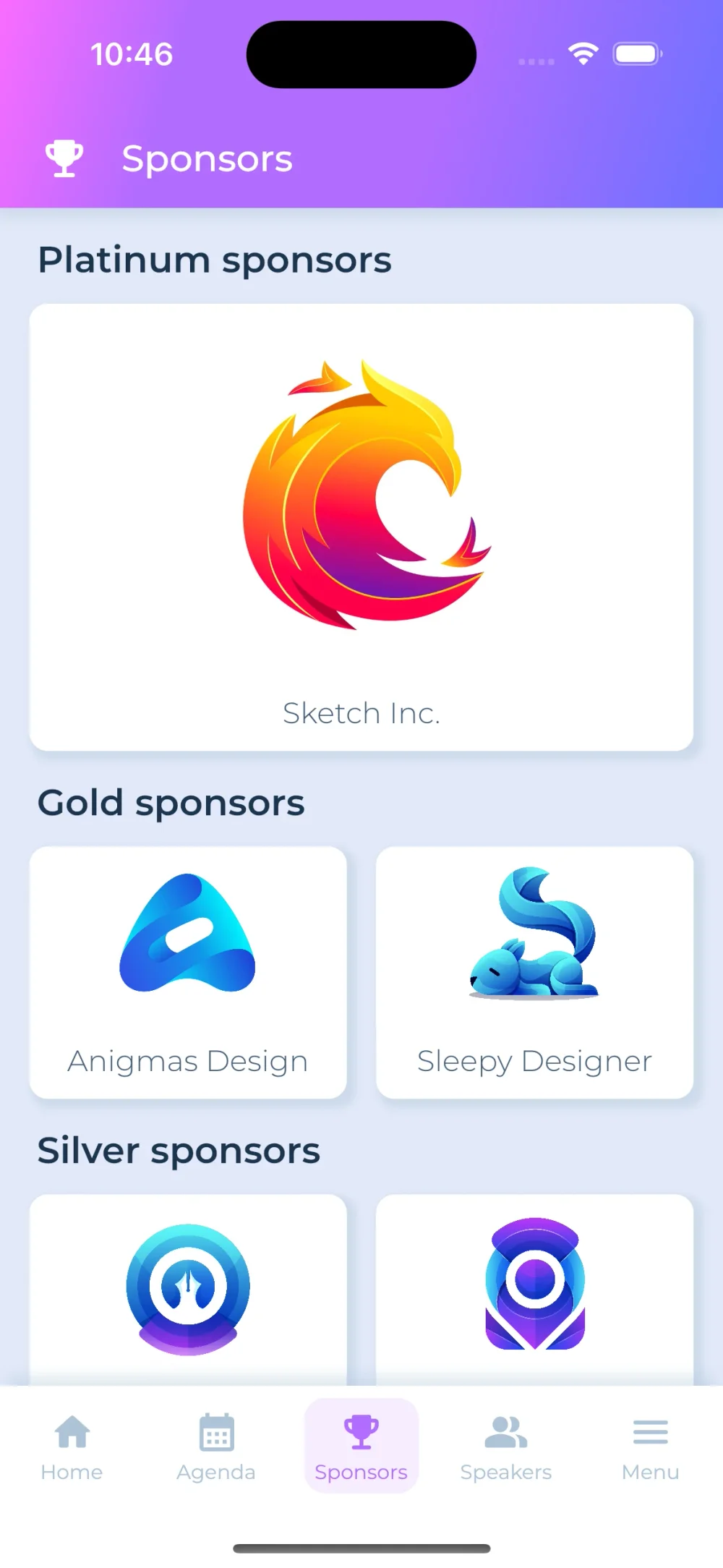Switch to the Agenda tab

[216, 1446]
